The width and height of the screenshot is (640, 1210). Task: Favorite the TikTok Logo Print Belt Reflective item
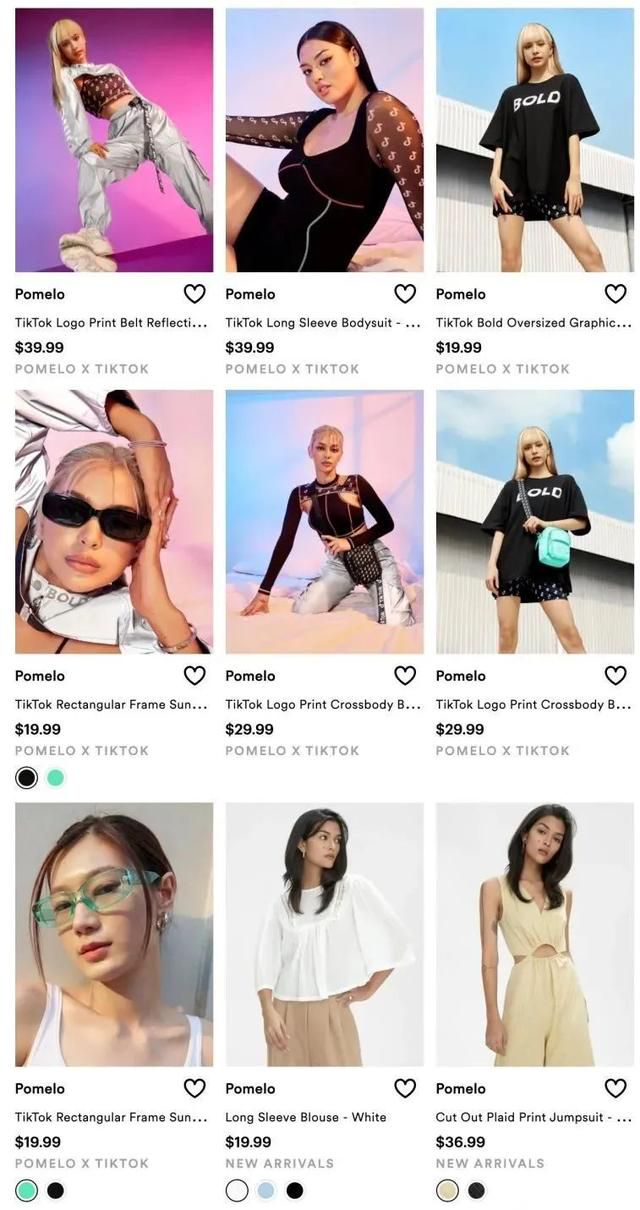coord(195,294)
